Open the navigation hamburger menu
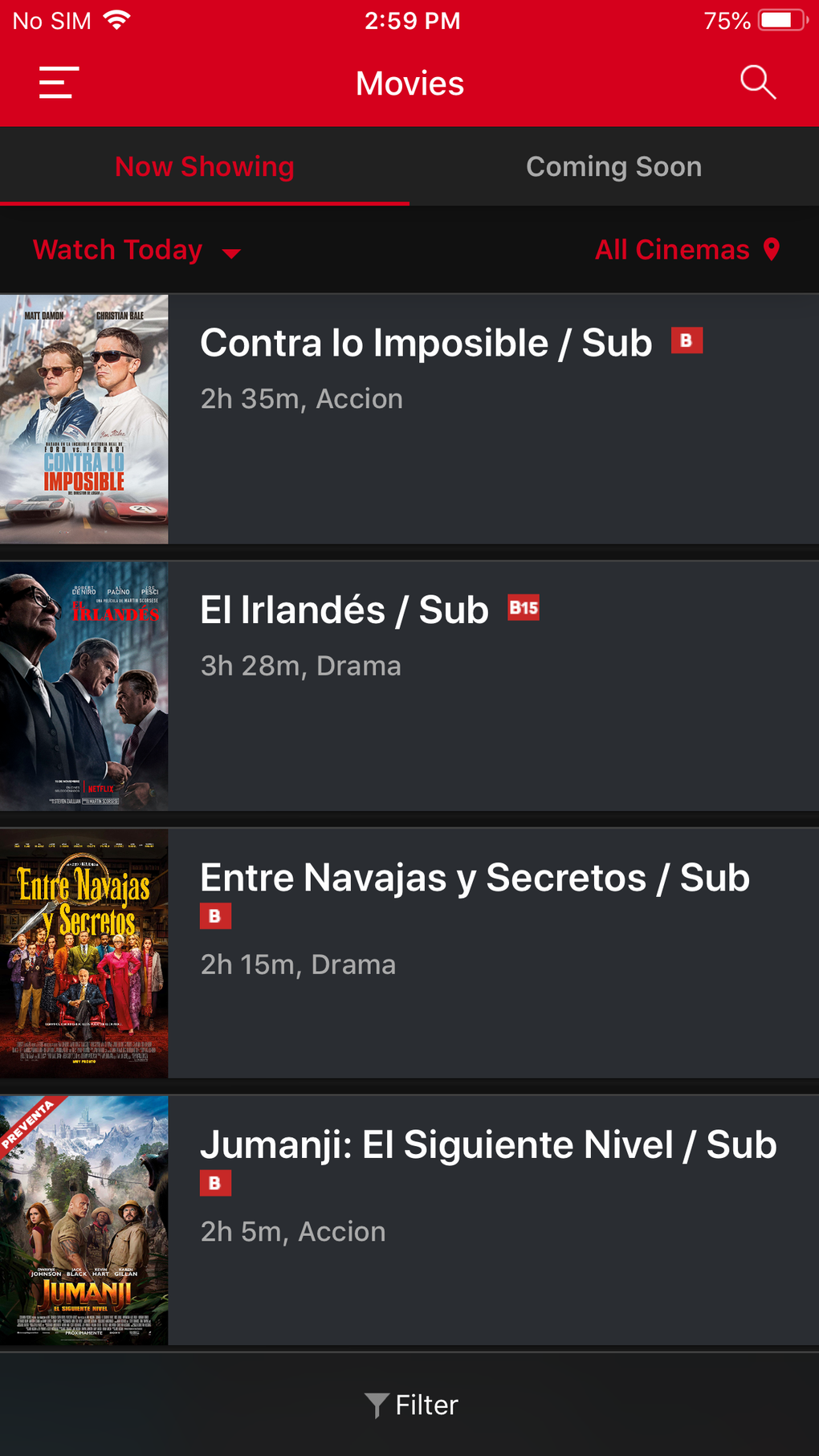 56,82
